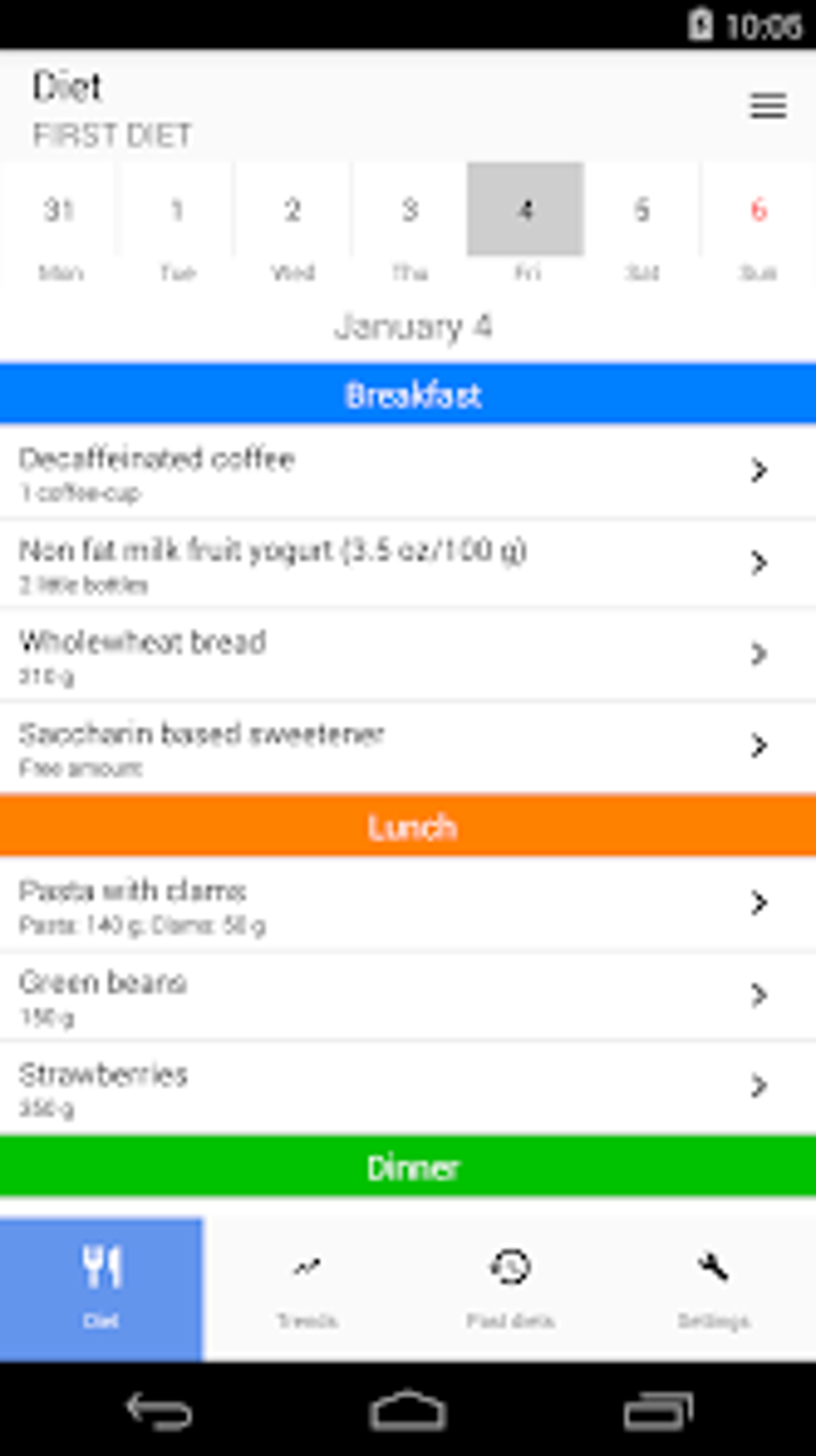This screenshot has width=816, height=1456.
Task: Choose Wednesday 2 in the calendar row
Action: point(293,225)
